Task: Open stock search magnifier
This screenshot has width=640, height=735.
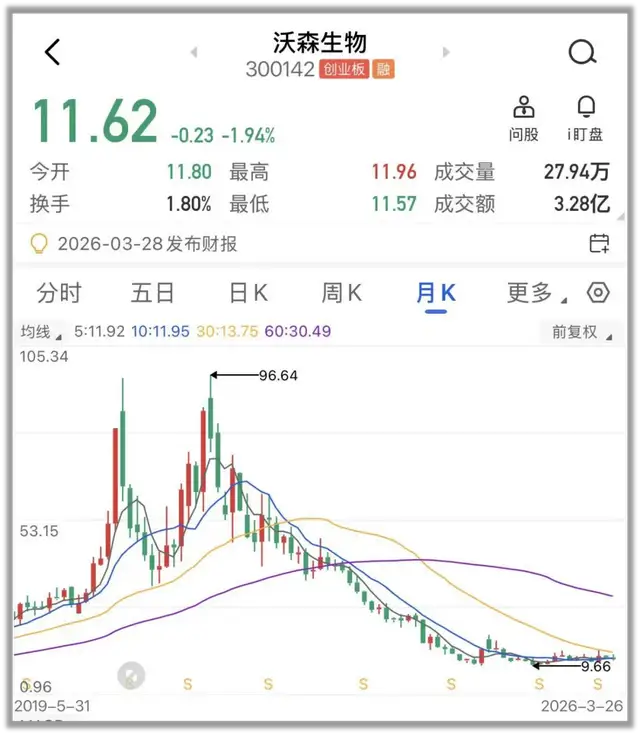Action: (x=582, y=52)
